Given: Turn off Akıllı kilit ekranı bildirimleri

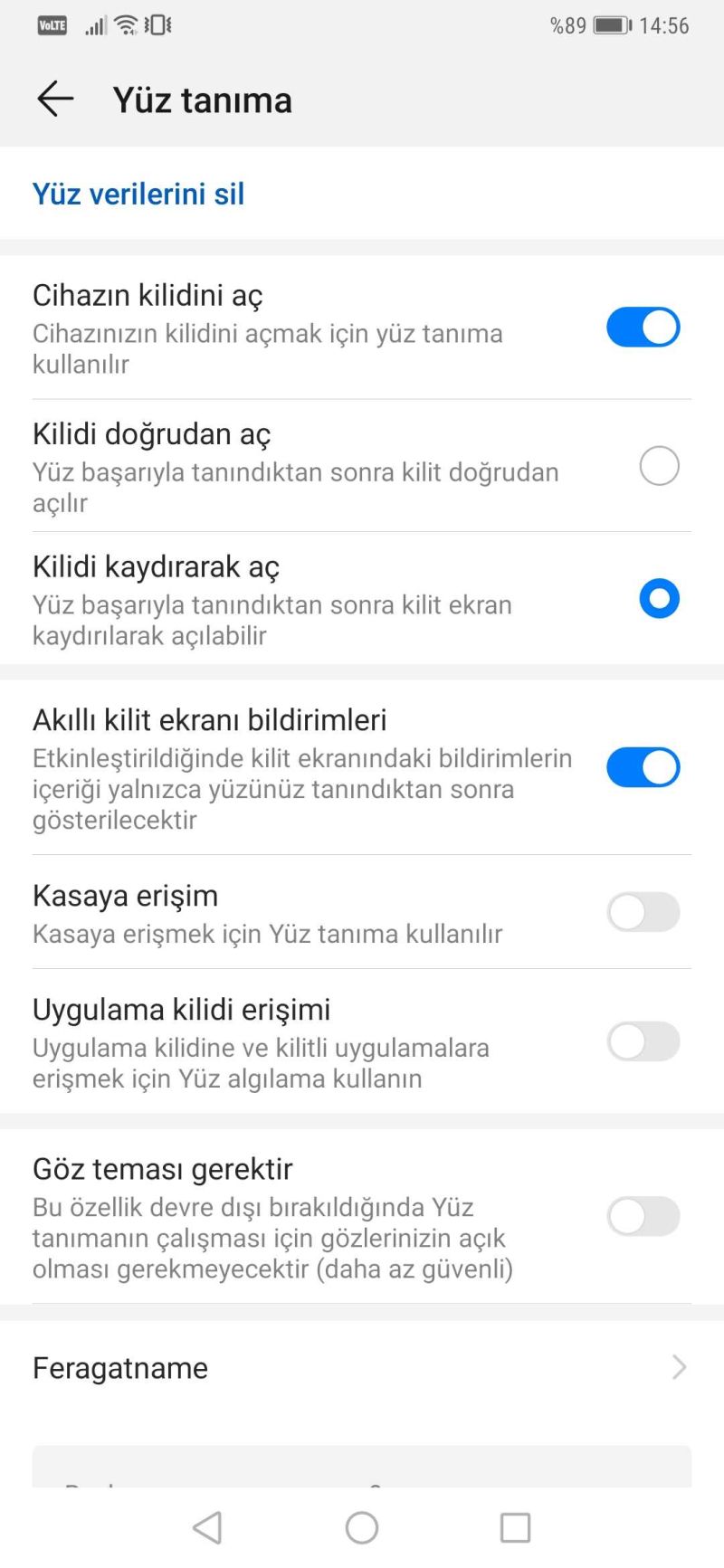Looking at the screenshot, I should (x=643, y=767).
